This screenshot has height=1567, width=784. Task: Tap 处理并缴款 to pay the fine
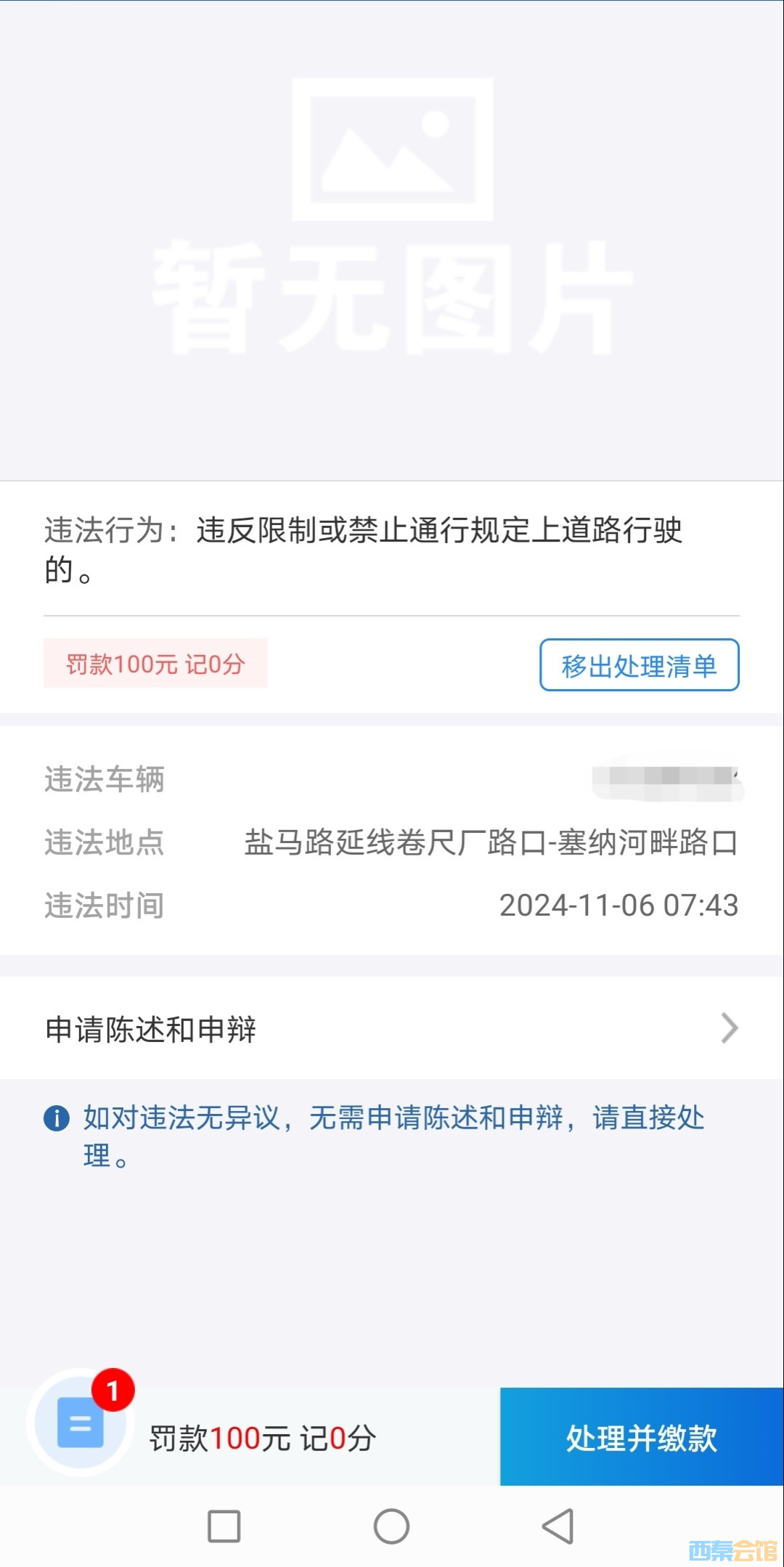(x=642, y=1438)
